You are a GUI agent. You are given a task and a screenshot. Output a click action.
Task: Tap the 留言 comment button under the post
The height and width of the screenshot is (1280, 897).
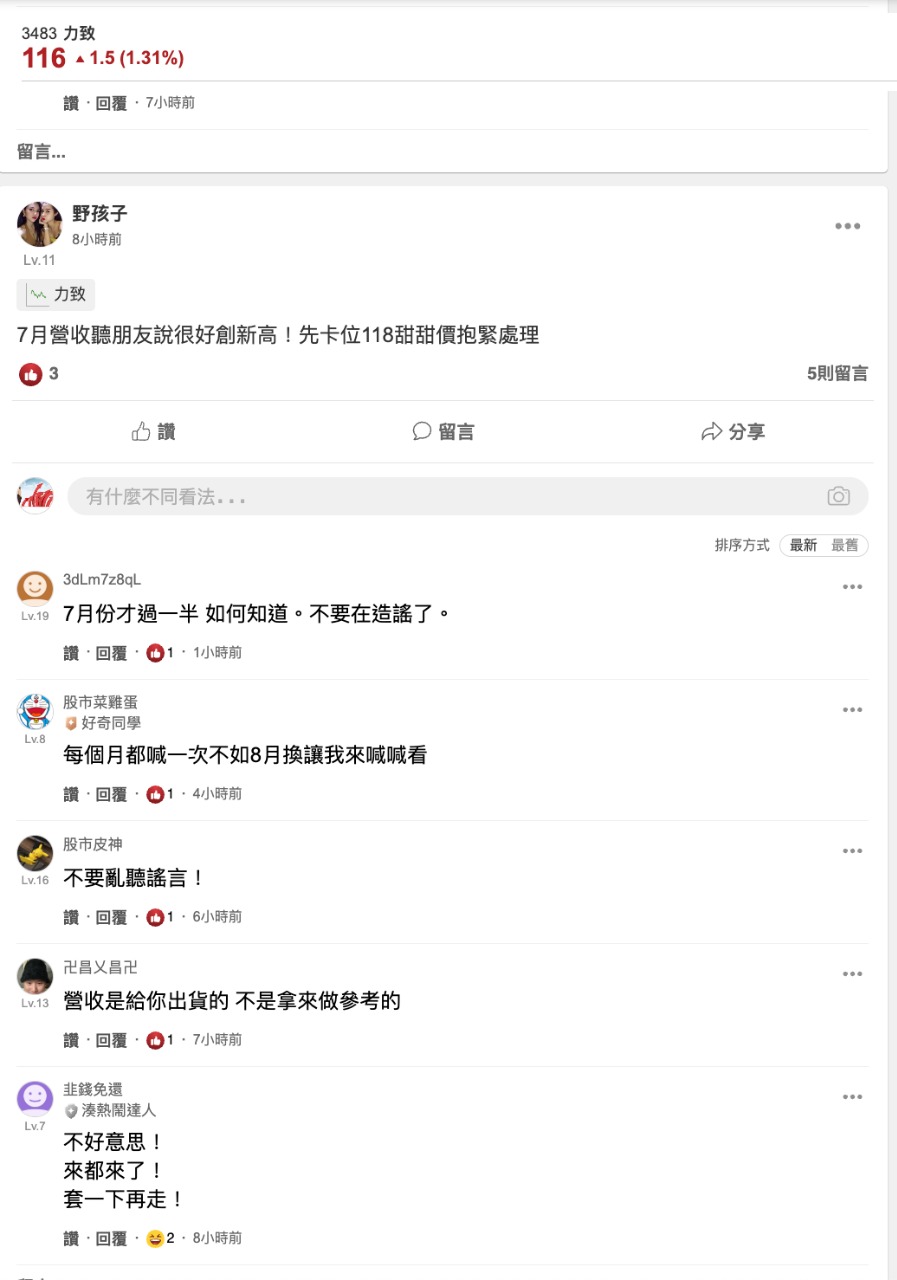tap(443, 432)
